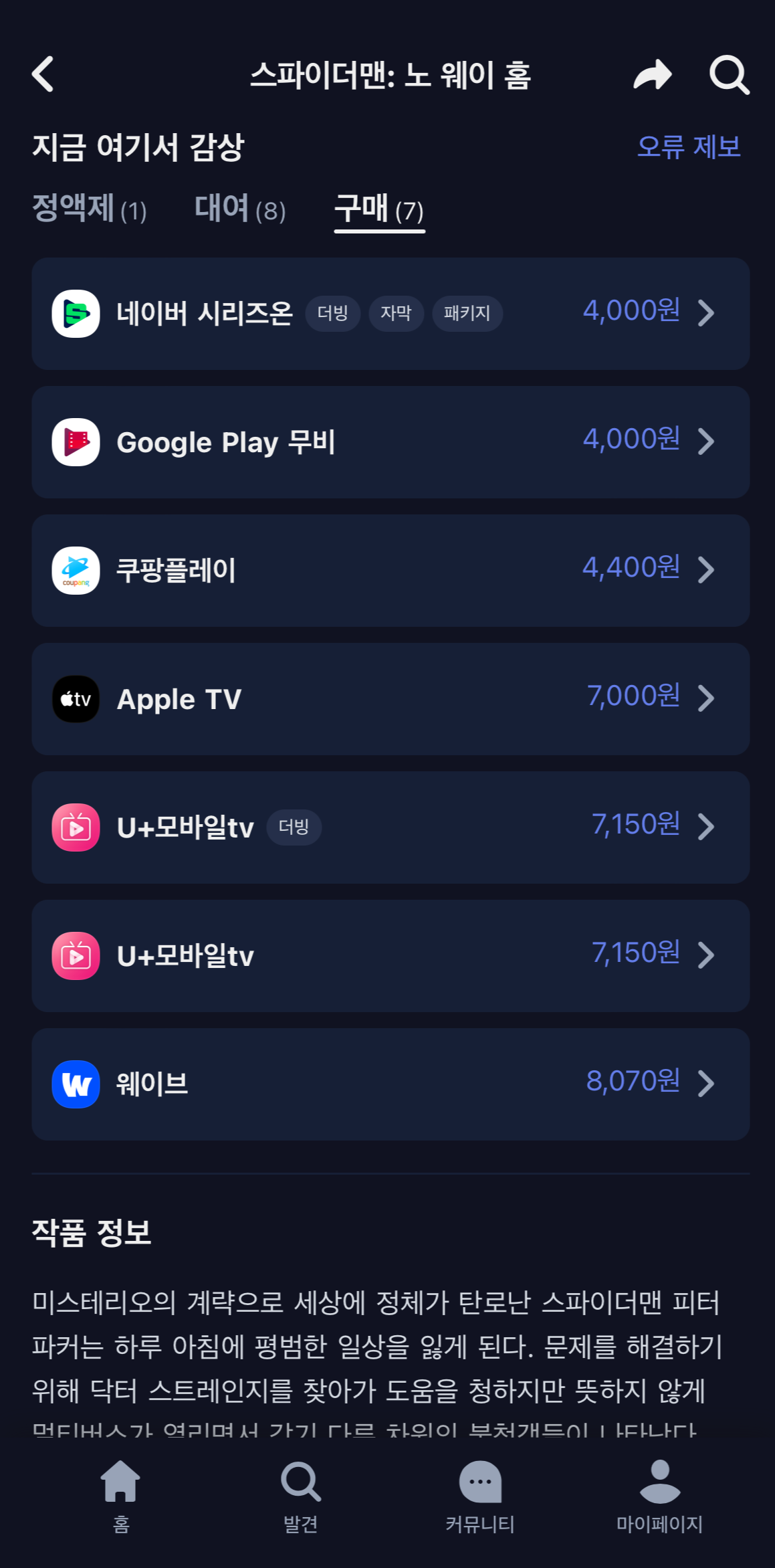Open U+모바일tv option with 더빙 tag
775x1568 pixels.
click(x=391, y=827)
